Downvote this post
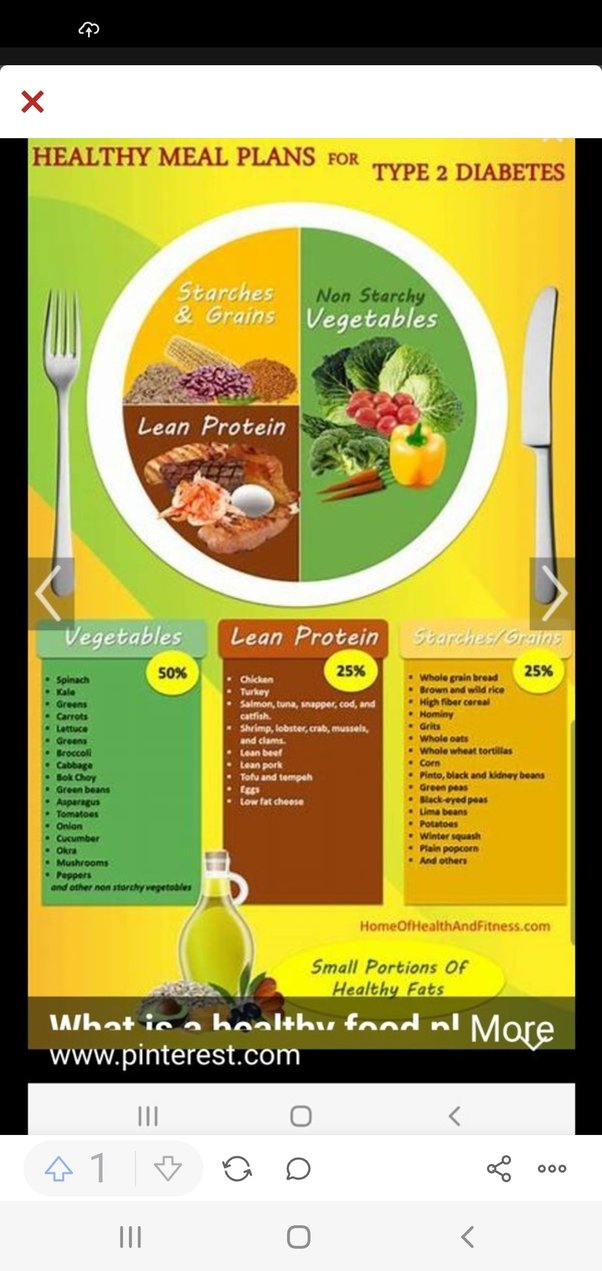The width and height of the screenshot is (602, 1271). click(x=168, y=1168)
